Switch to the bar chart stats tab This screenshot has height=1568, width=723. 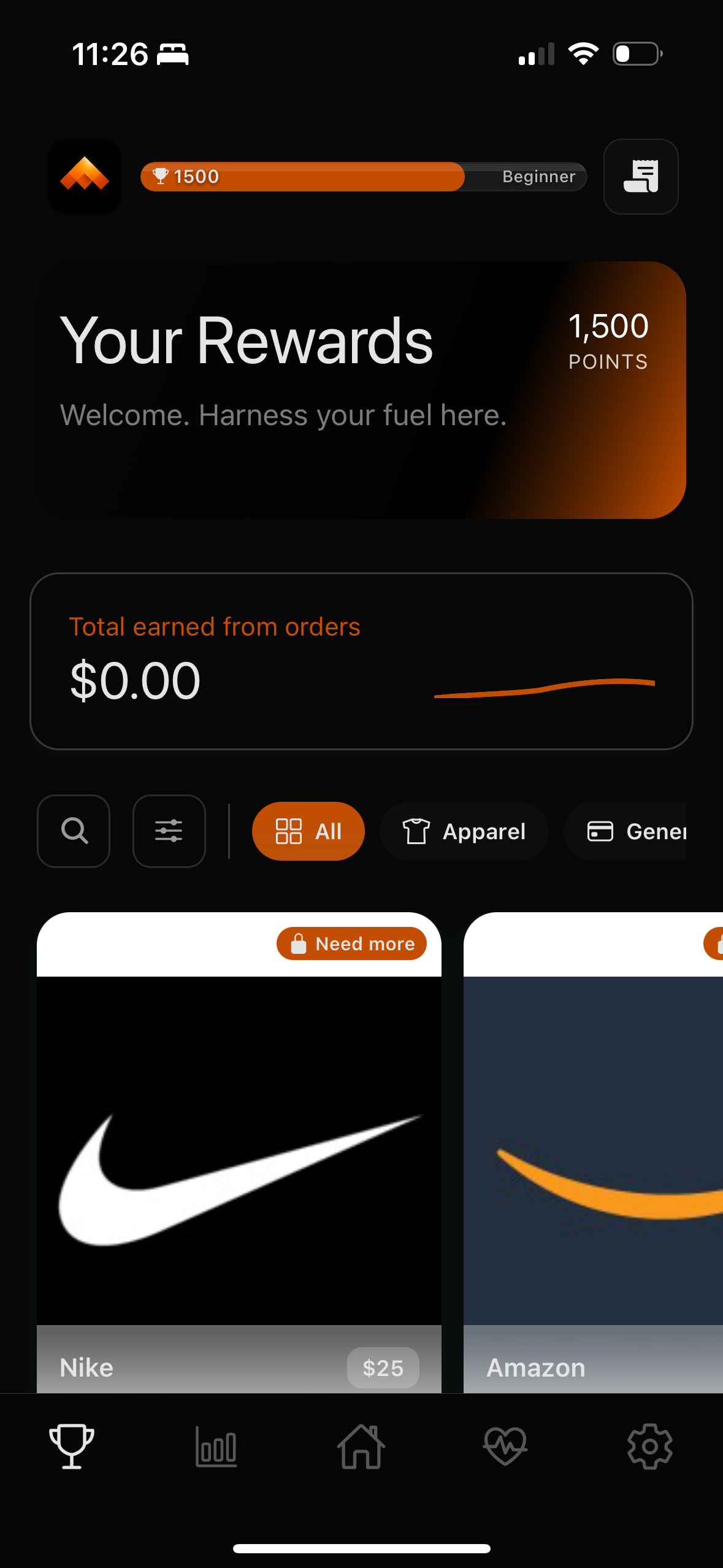coord(216,1447)
